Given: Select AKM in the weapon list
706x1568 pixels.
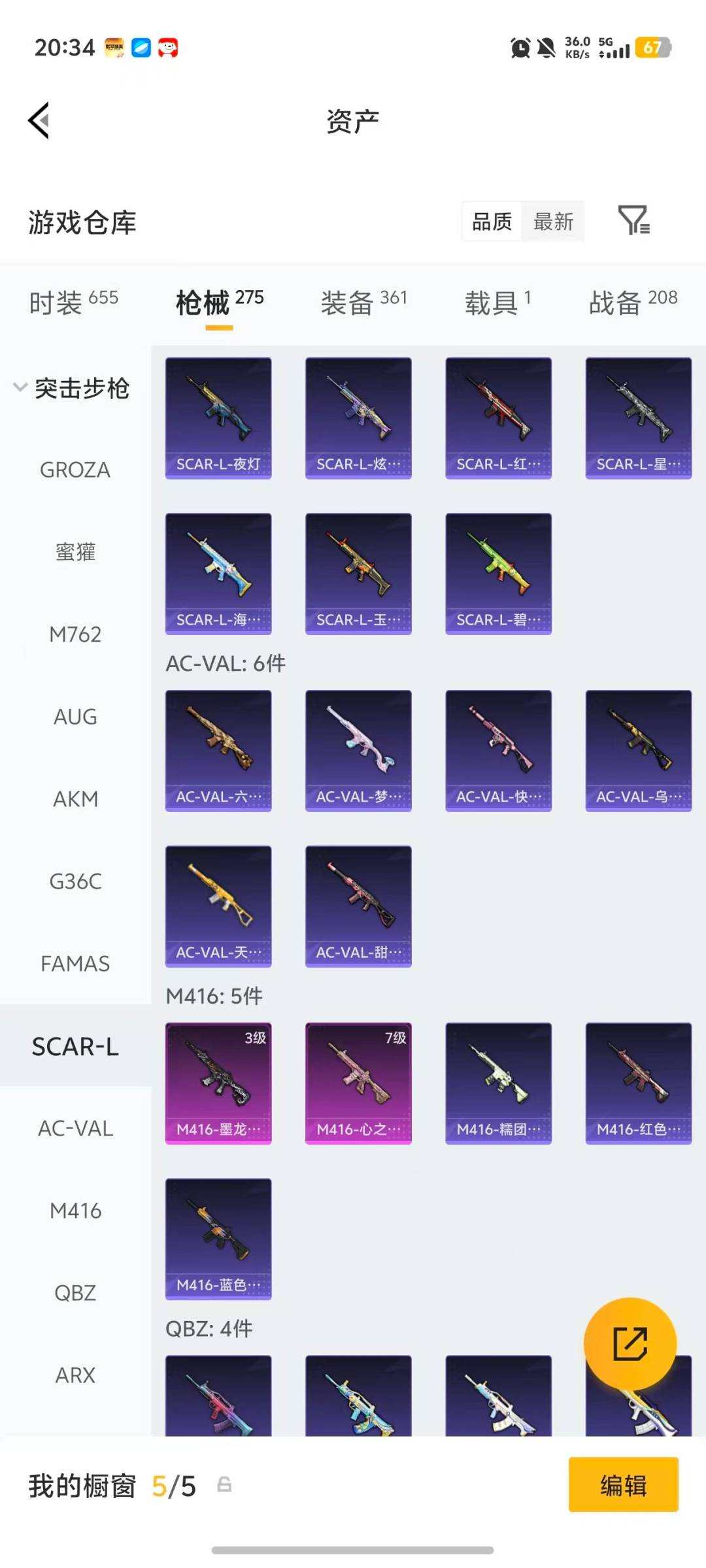Looking at the screenshot, I should click(75, 798).
